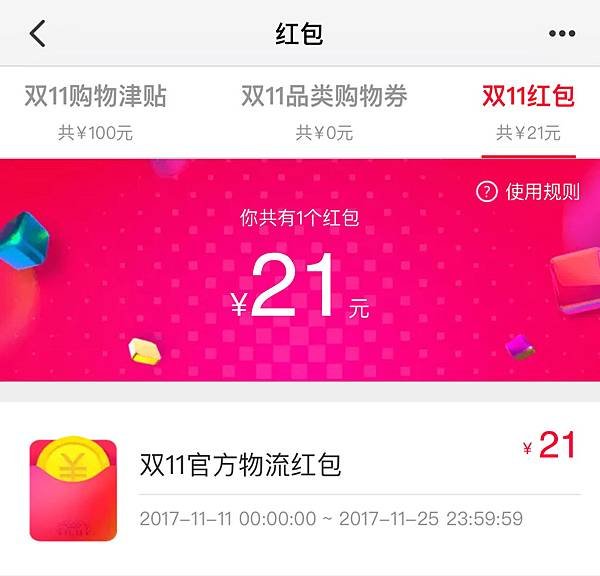Switch to the 双11品类购物券 tab
Screen dimensions: 600x576
click(x=324, y=111)
